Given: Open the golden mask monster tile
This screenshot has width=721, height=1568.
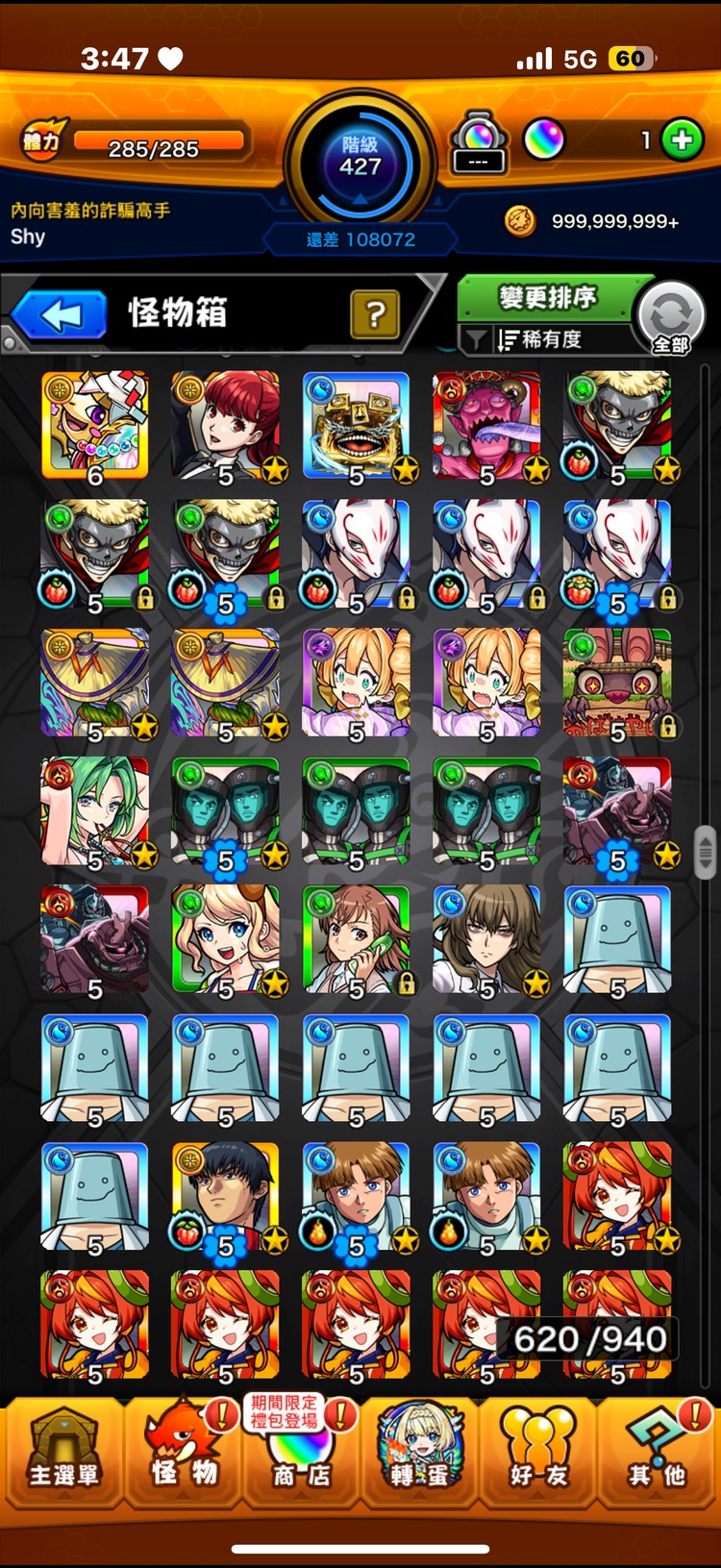Looking at the screenshot, I should (356, 426).
